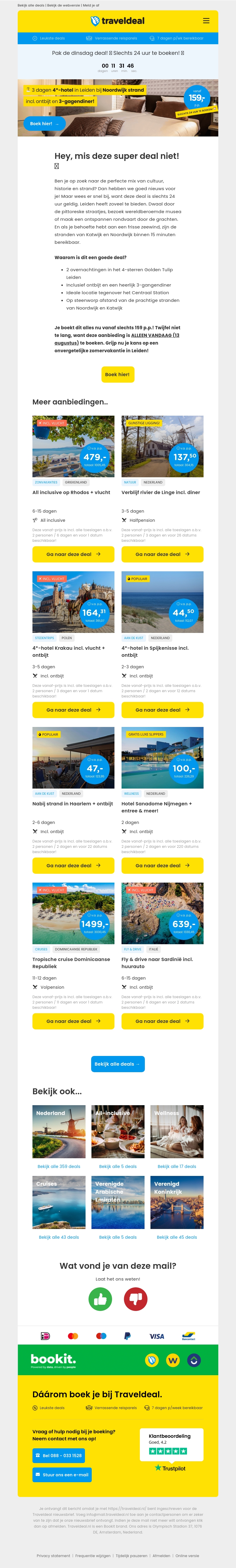
Task: Tap the 'Bekijk alle deals' blue button
Action: point(117,1064)
